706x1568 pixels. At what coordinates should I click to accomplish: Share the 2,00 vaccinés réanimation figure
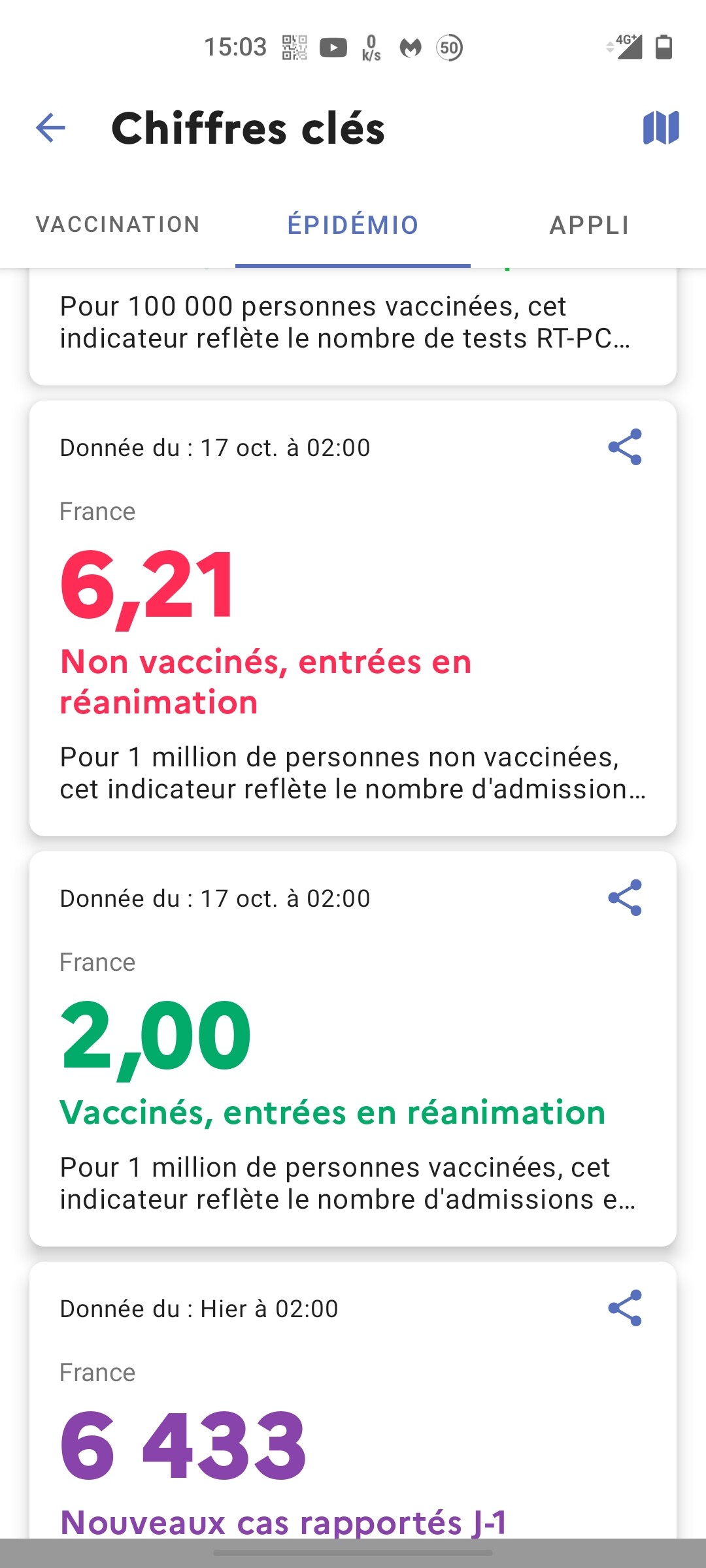[625, 898]
